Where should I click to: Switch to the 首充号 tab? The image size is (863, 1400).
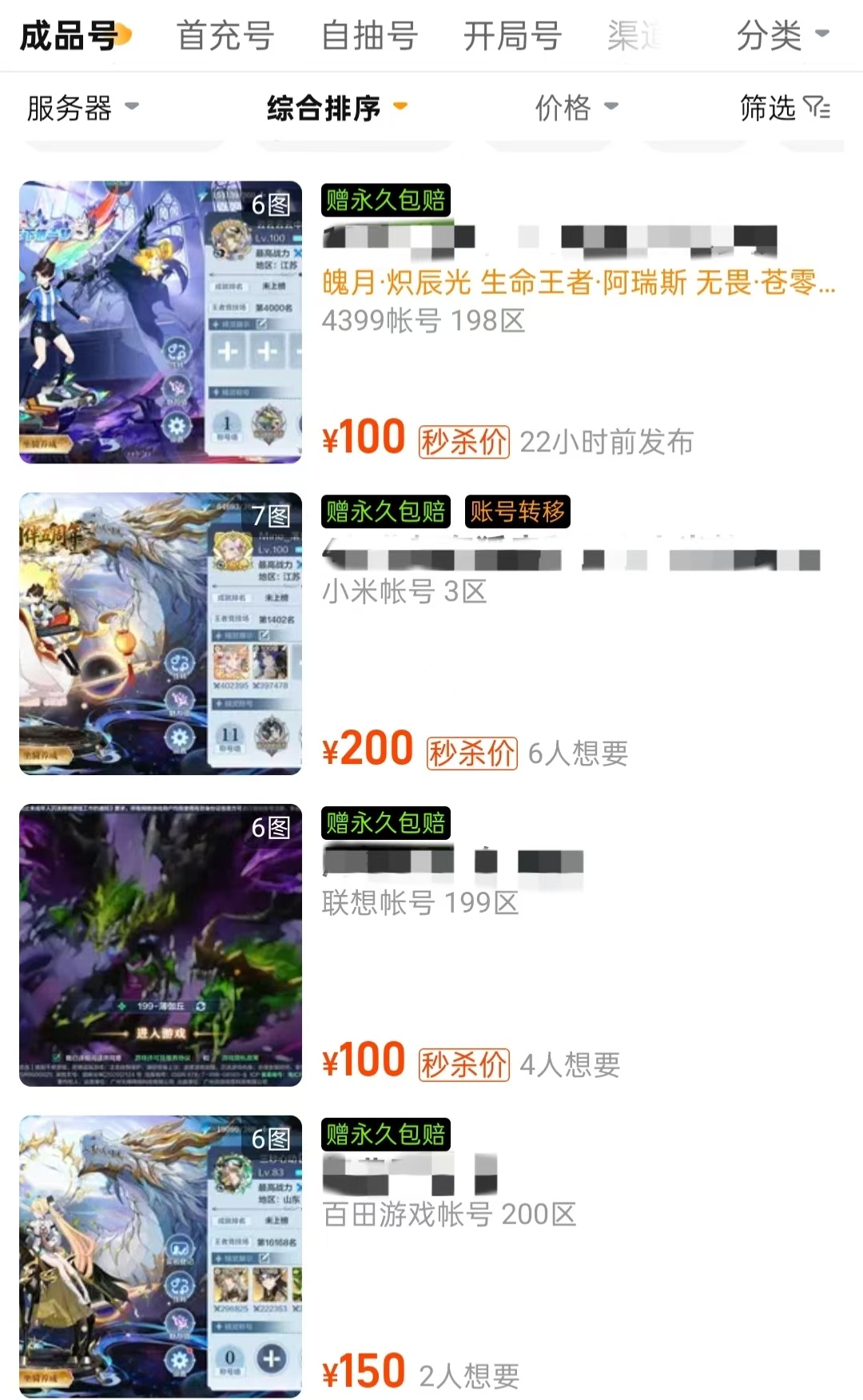point(225,36)
